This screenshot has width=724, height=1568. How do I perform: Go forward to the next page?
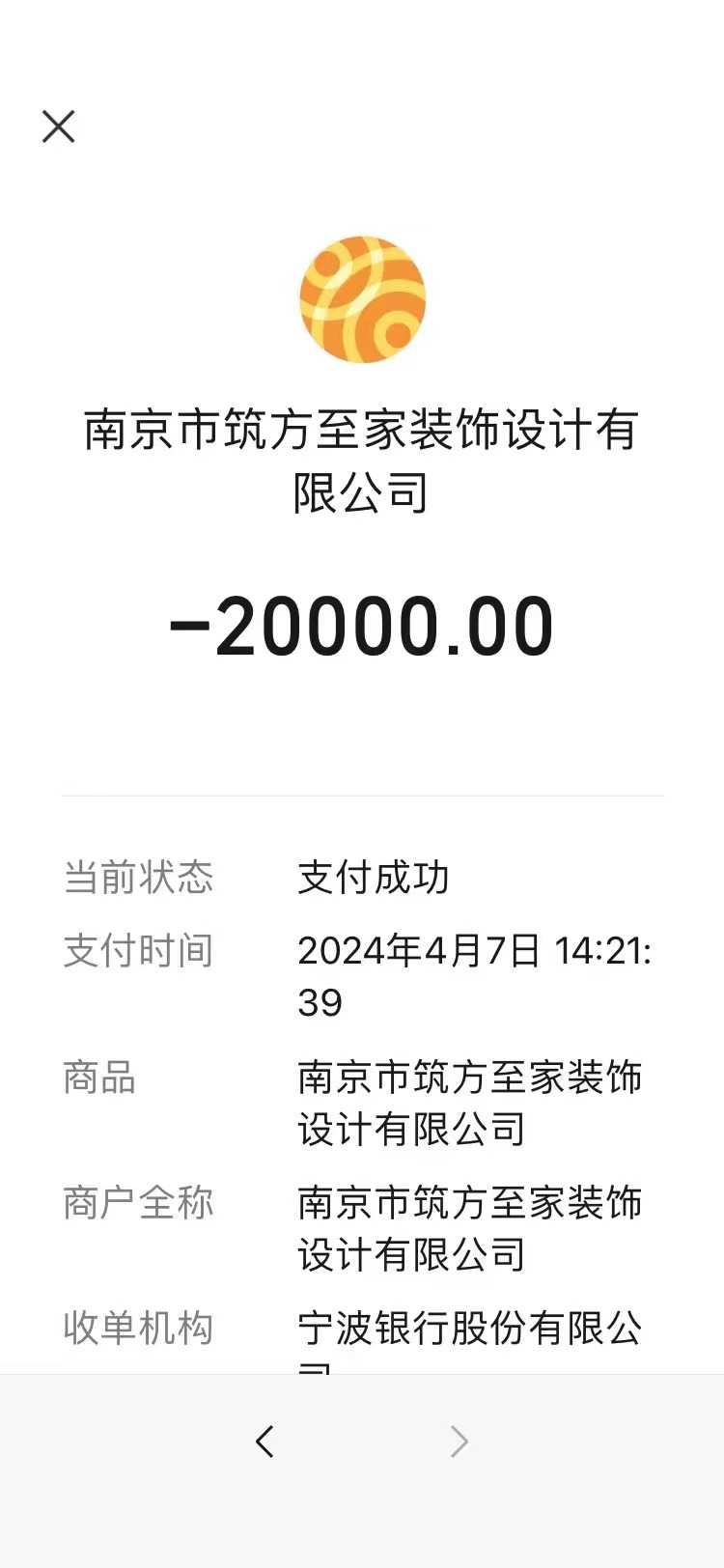coord(459,1442)
